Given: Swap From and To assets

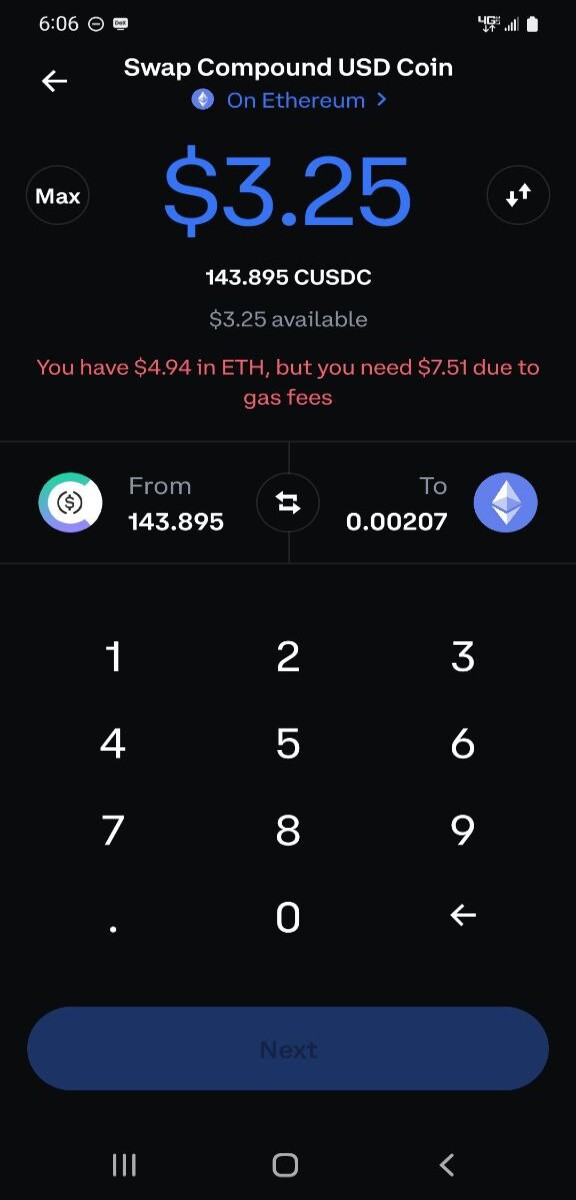Looking at the screenshot, I should coord(288,503).
